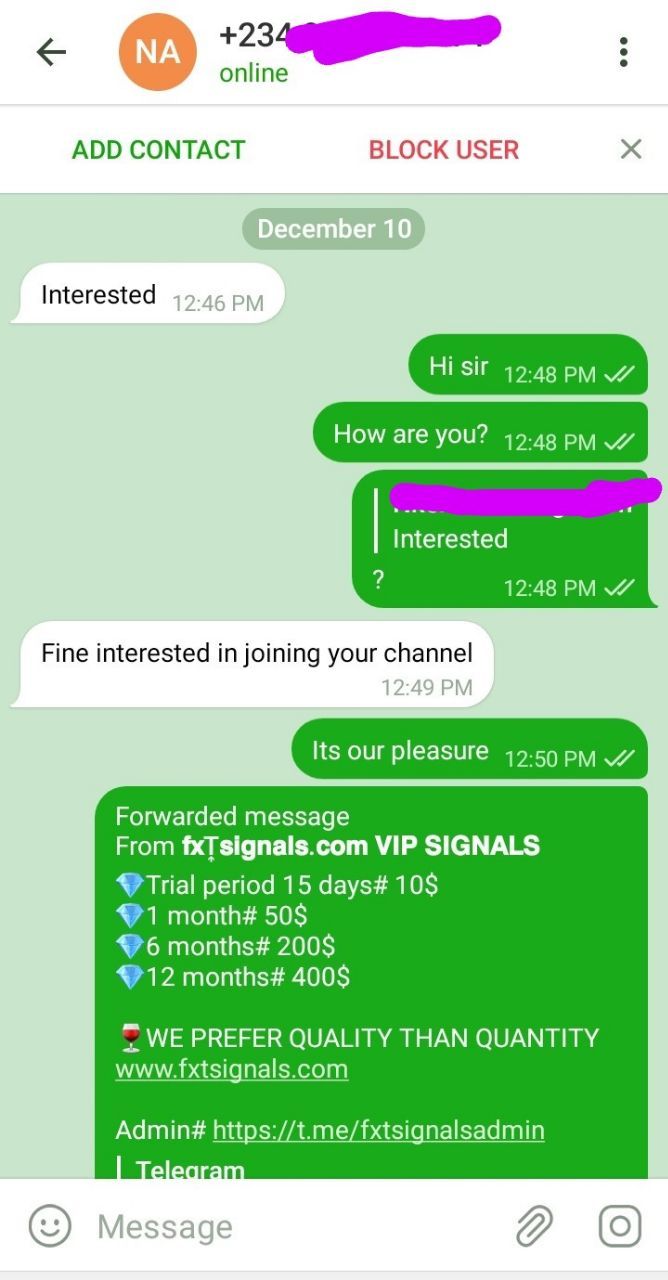Attach a file with the paperclip
Viewport: 668px width, 1280px height.
[x=535, y=1227]
